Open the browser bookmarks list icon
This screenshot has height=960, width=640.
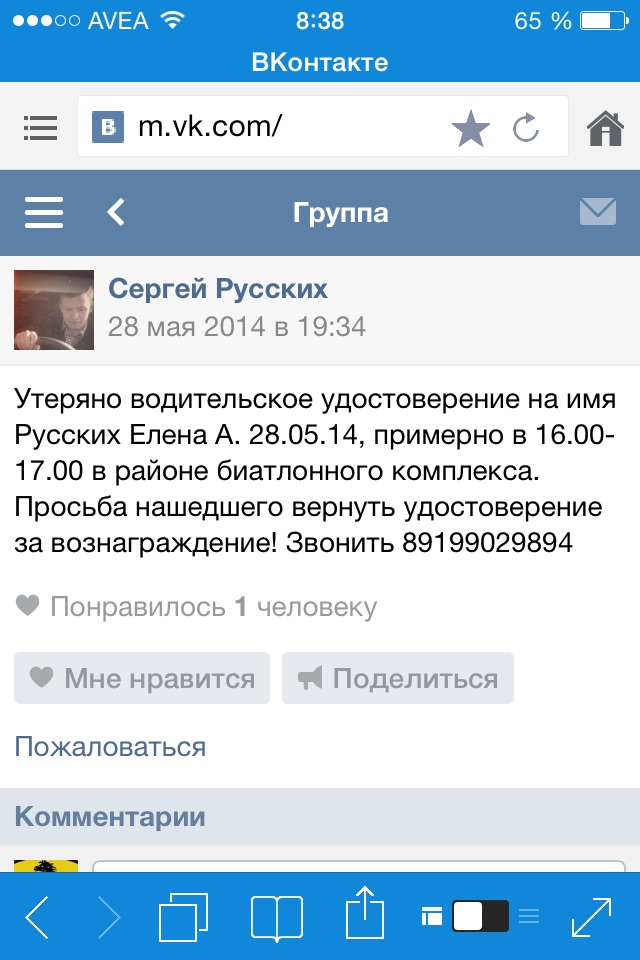coord(40,127)
